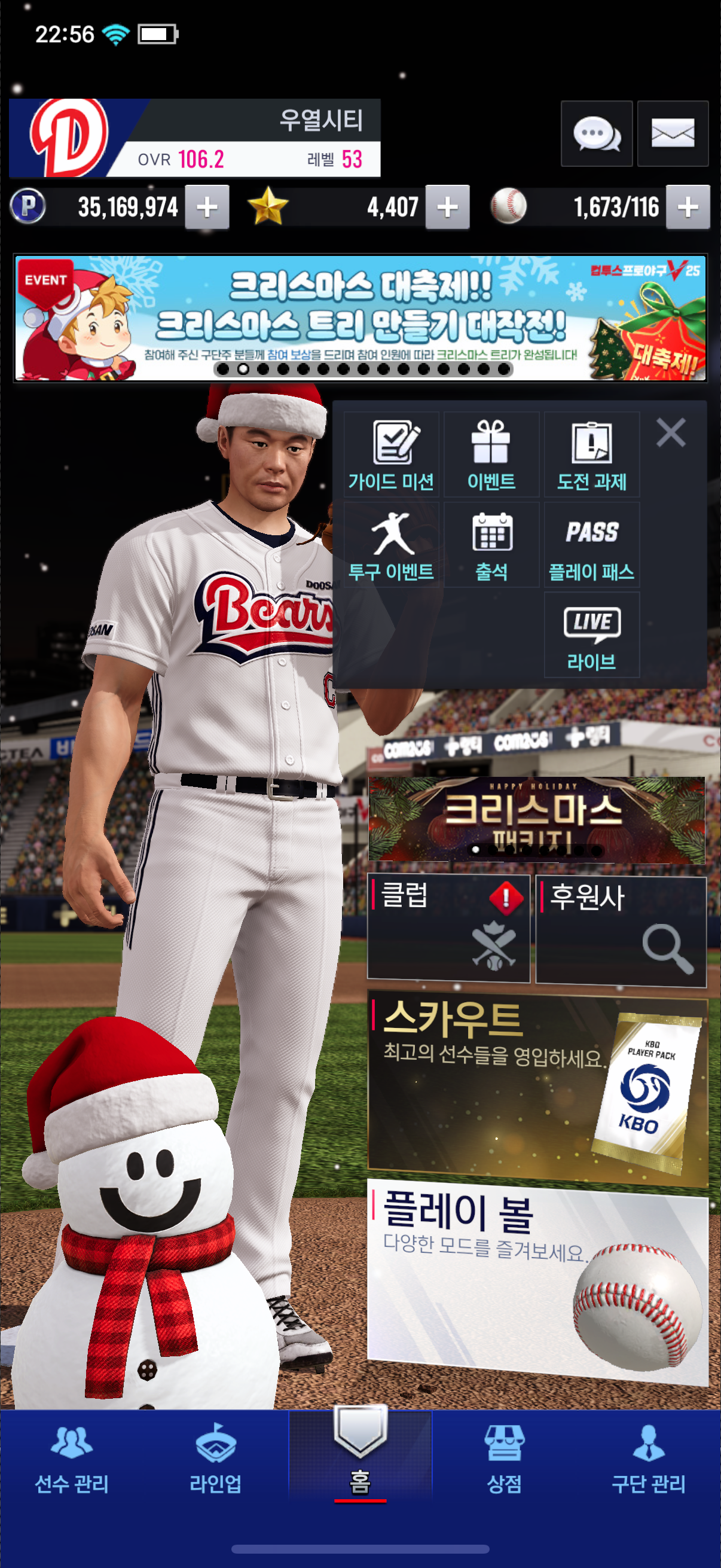
Task: Open 도전 과제
Action: pyautogui.click(x=591, y=454)
